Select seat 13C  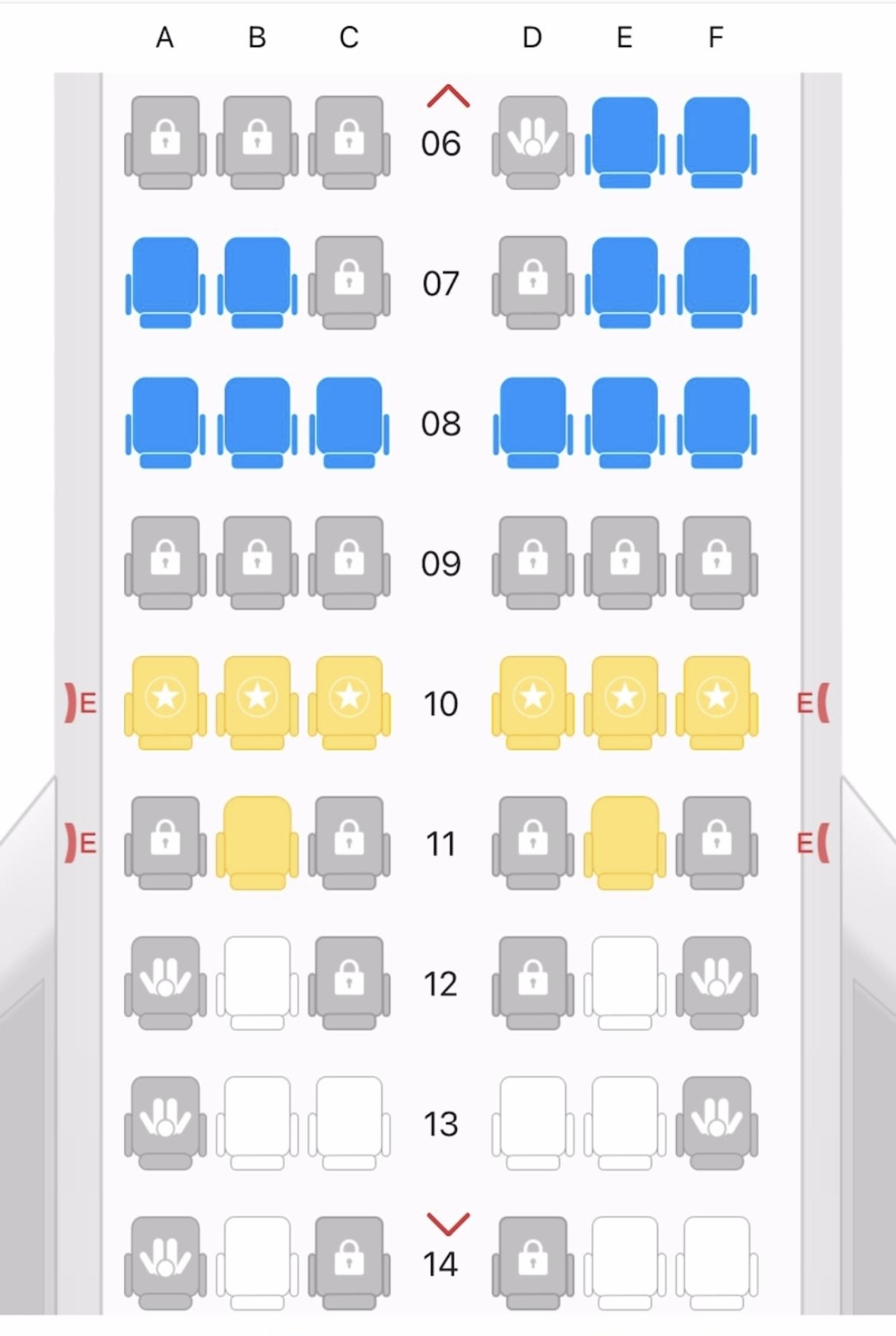[x=349, y=1121]
